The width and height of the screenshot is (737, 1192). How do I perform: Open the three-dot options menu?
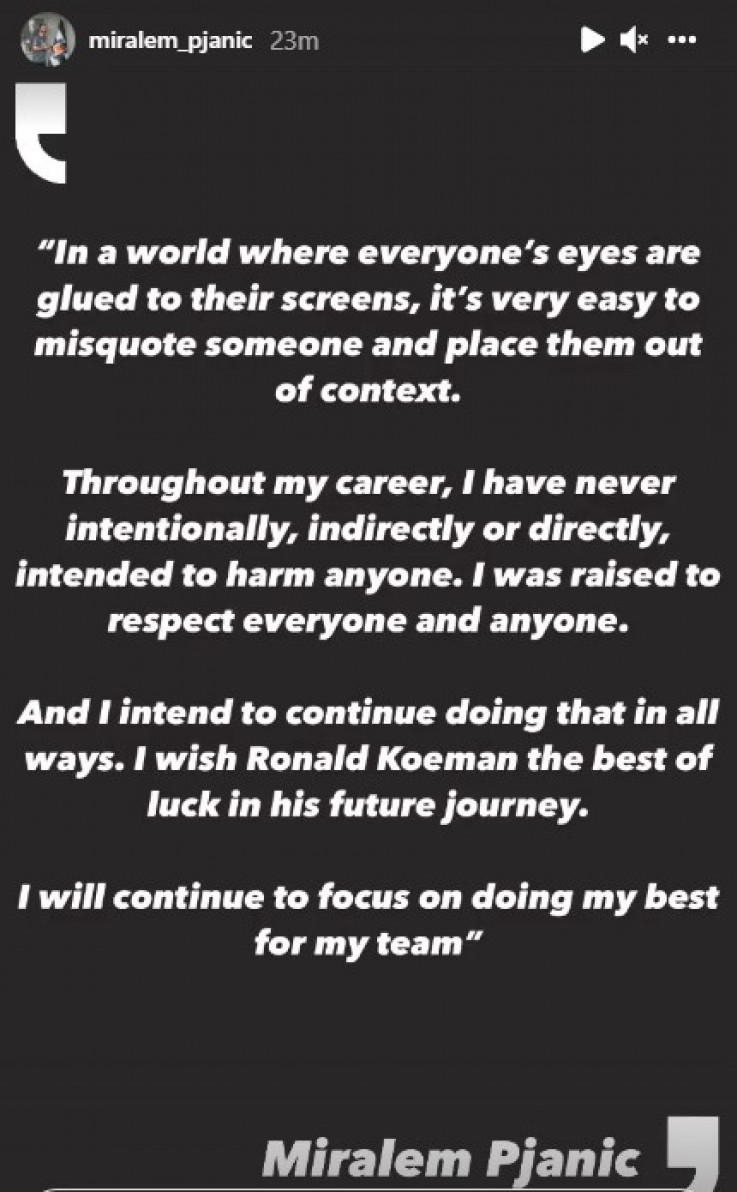(x=681, y=41)
